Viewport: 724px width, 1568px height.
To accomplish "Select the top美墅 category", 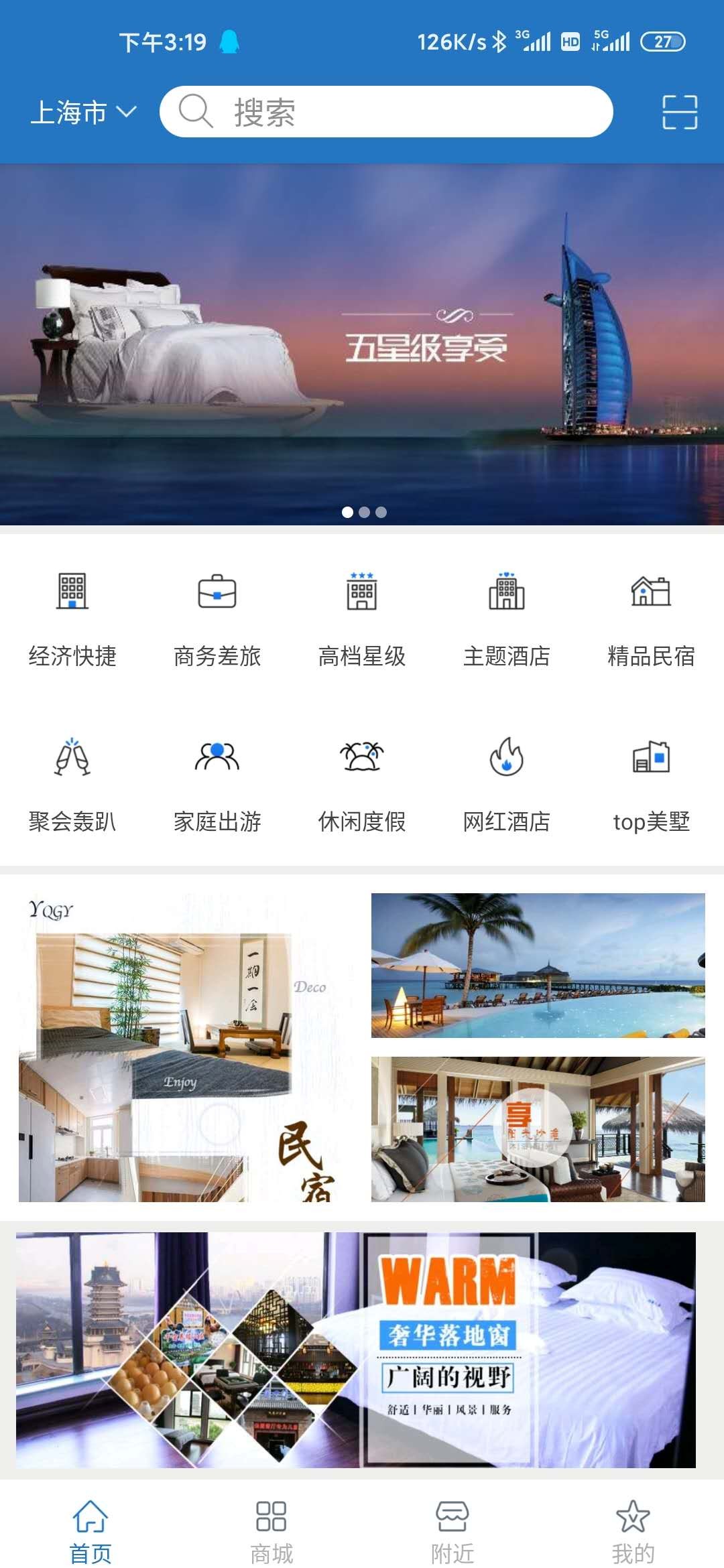I will click(x=651, y=783).
